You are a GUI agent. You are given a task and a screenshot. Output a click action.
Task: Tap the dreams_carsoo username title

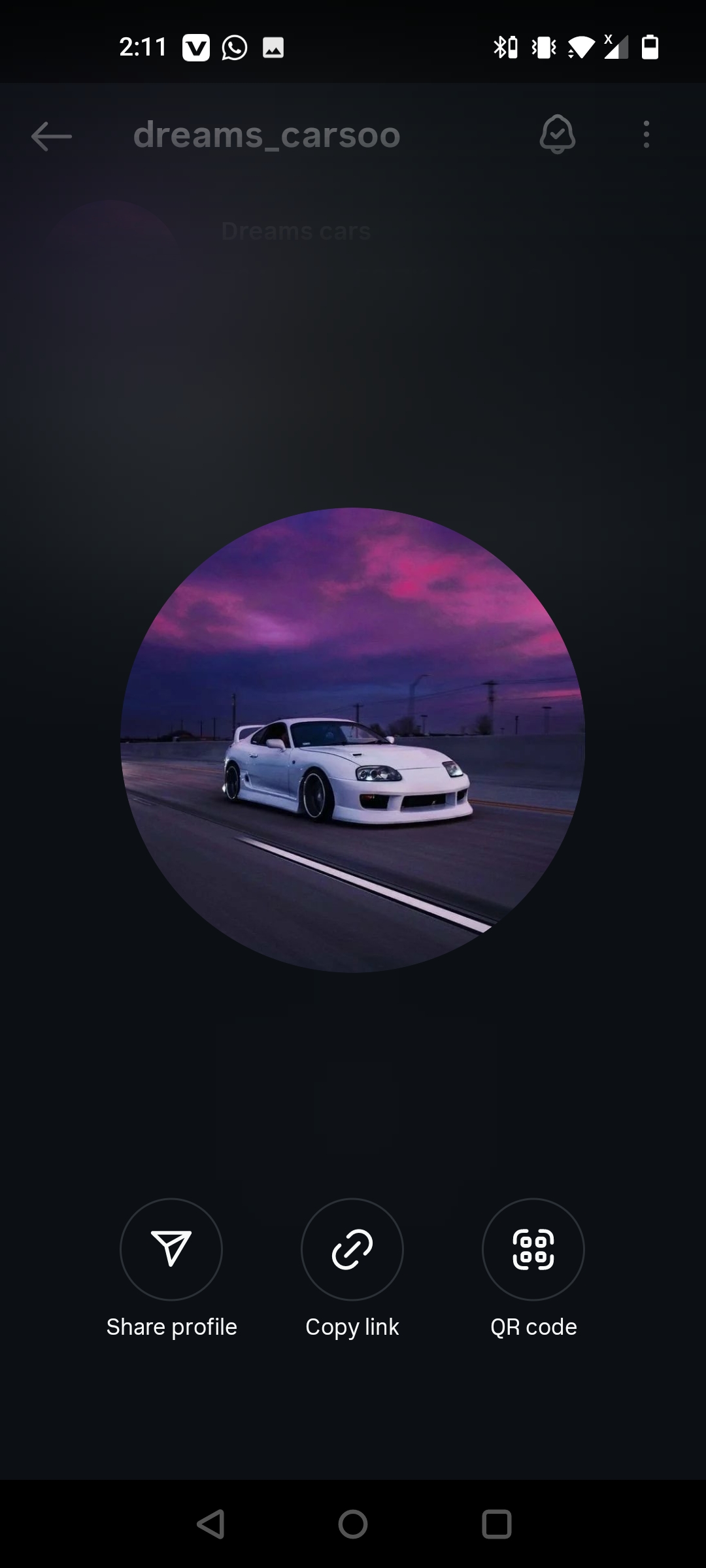pyautogui.click(x=265, y=135)
